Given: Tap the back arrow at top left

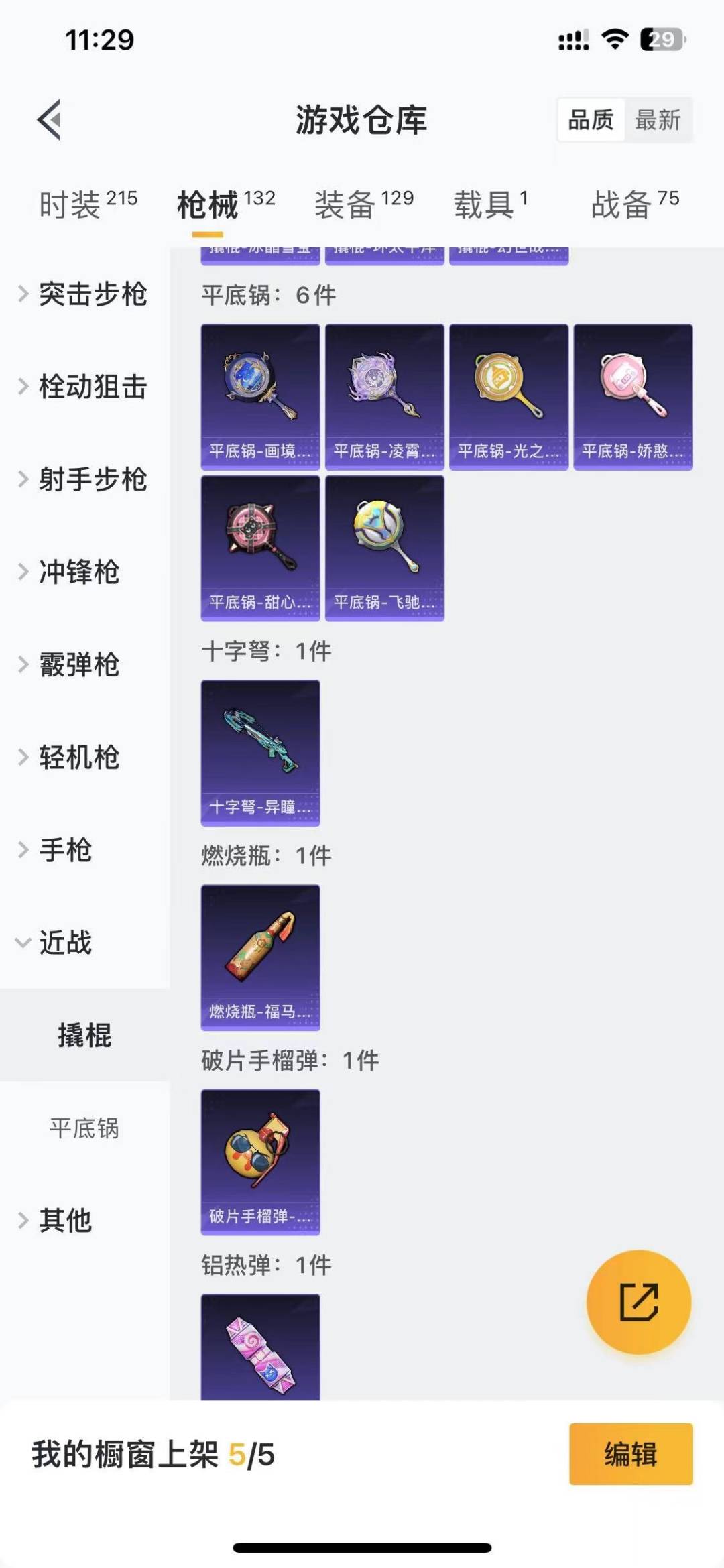Looking at the screenshot, I should (x=47, y=119).
